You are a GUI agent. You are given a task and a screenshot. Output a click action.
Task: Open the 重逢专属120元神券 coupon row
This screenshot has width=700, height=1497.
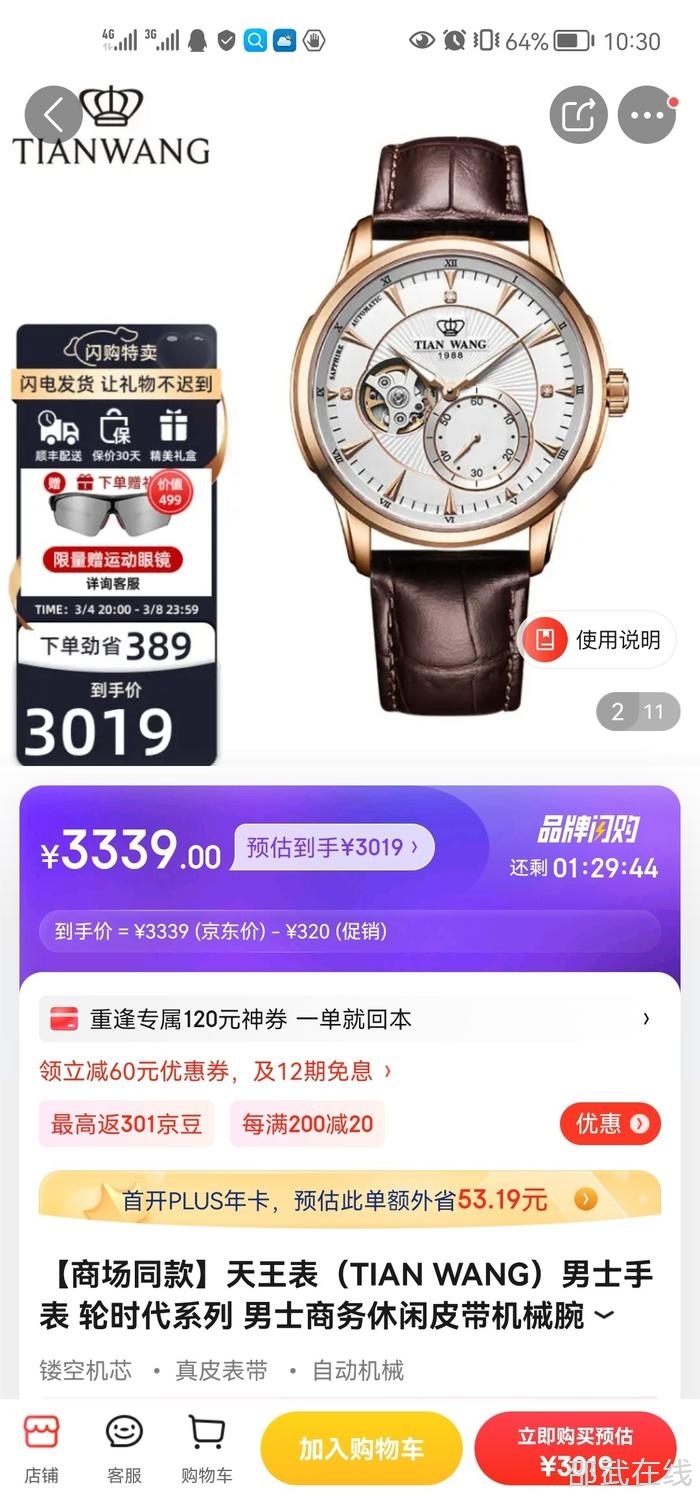click(349, 1019)
